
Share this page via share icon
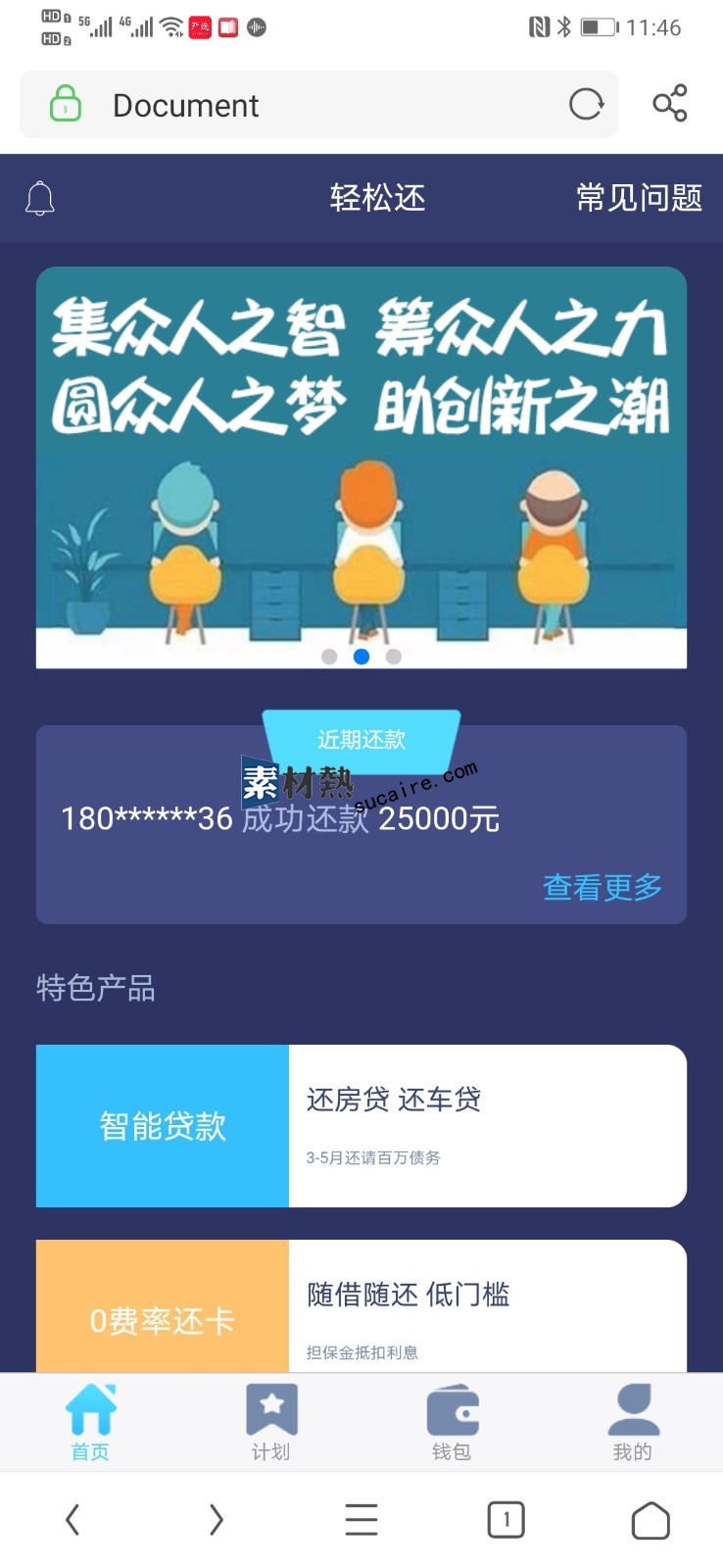[670, 104]
